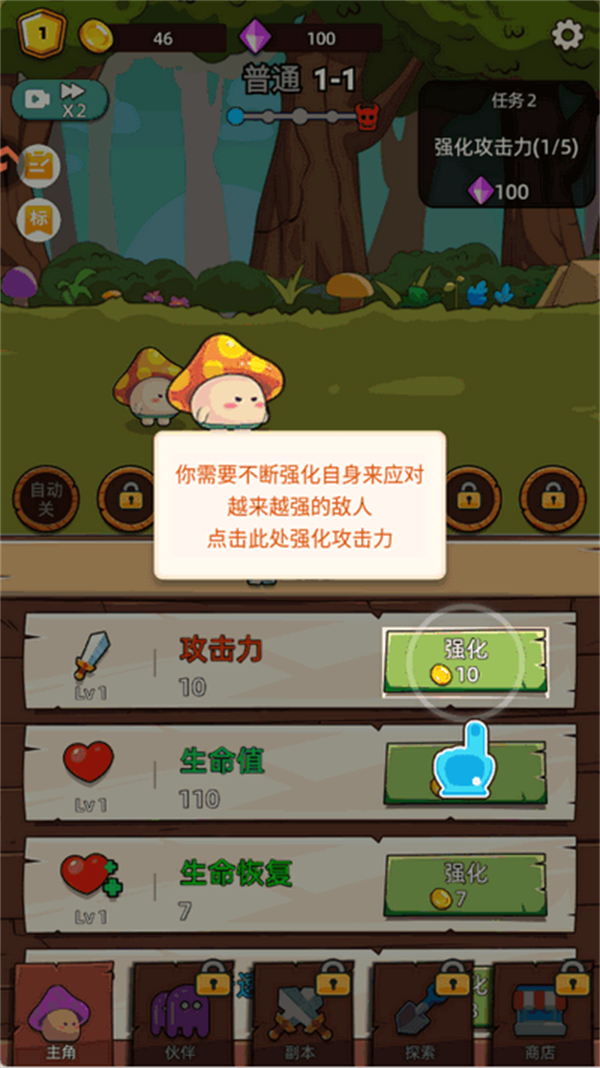Tap the X2 speed-up video button
This screenshot has width=600, height=1068.
coord(59,99)
